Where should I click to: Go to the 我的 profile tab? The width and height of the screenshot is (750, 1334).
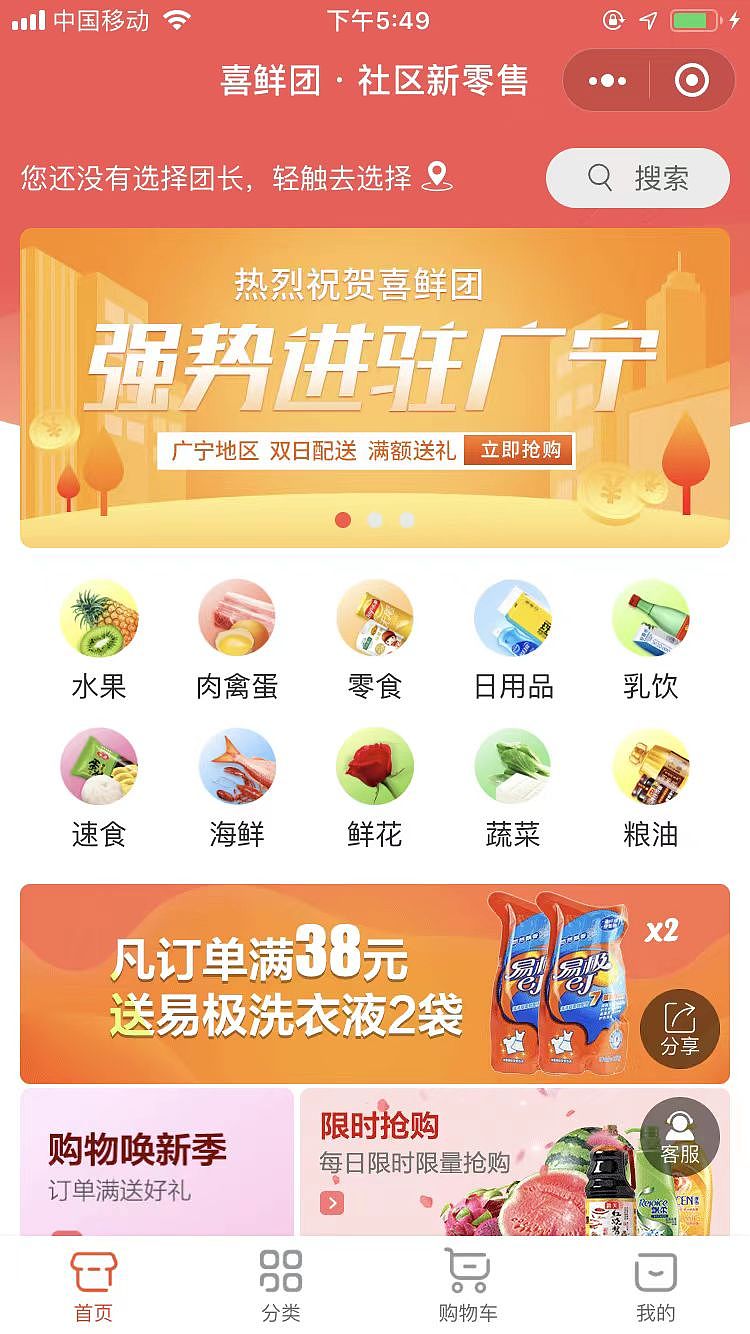[x=655, y=1283]
